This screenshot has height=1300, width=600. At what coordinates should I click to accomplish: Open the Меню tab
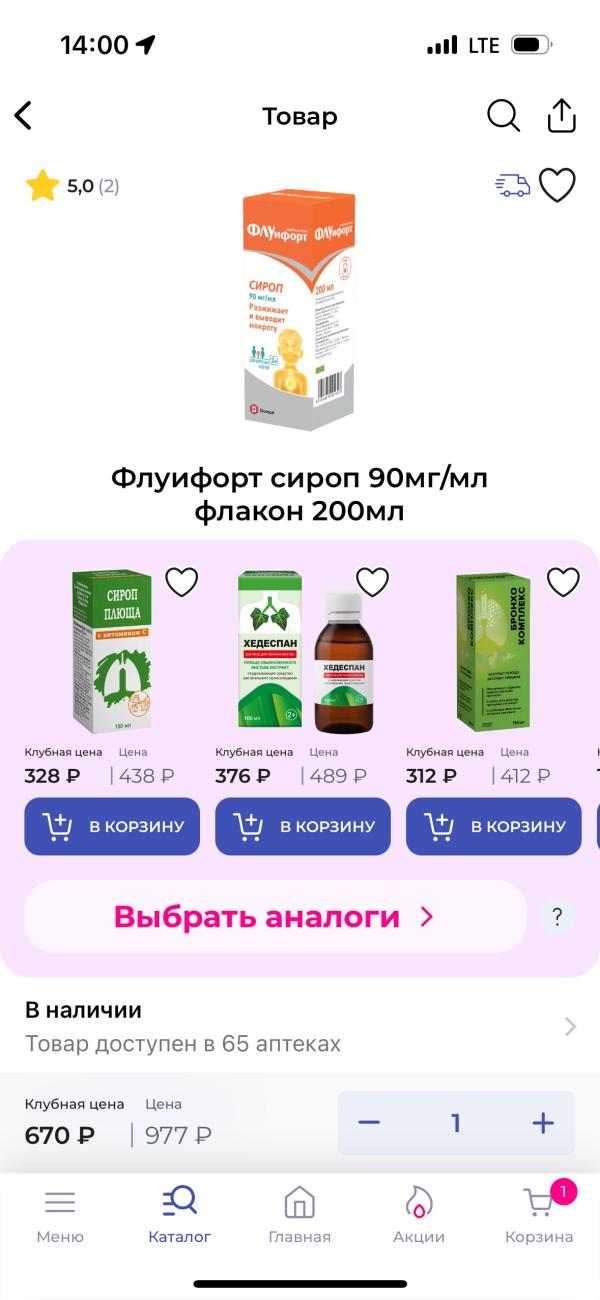(x=60, y=1214)
